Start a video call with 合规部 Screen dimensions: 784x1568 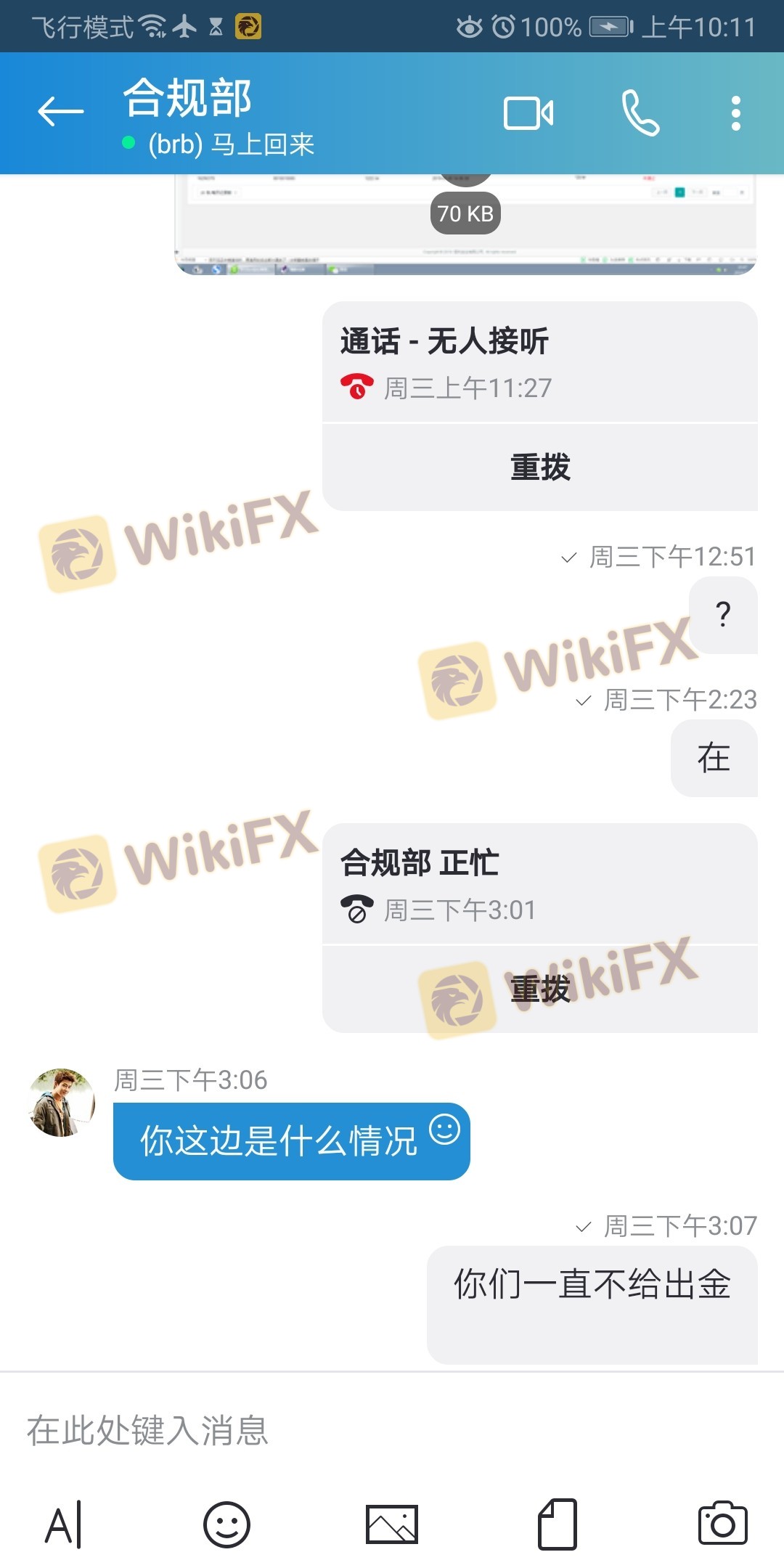tap(528, 113)
